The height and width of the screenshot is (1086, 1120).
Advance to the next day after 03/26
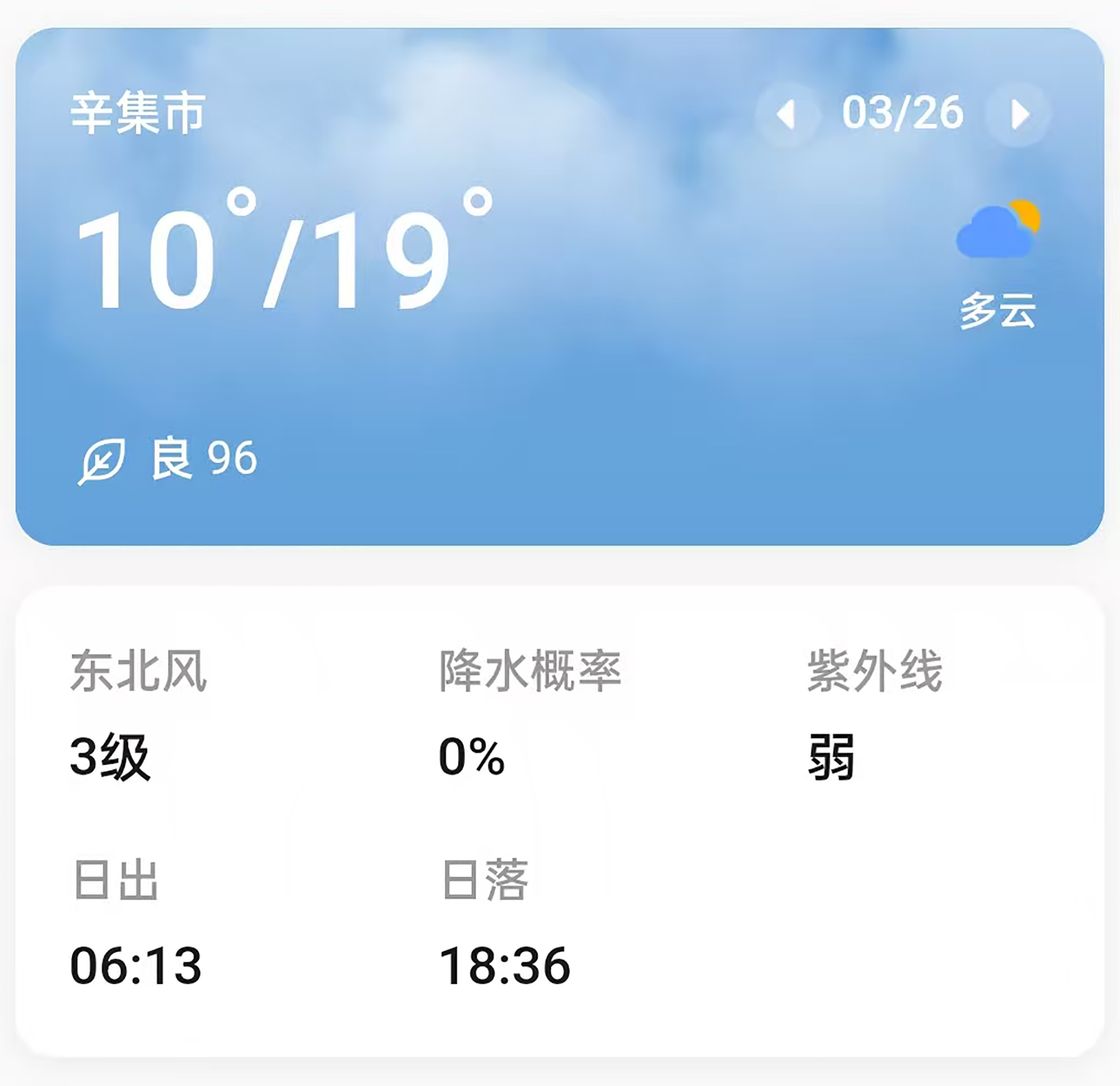click(1019, 114)
